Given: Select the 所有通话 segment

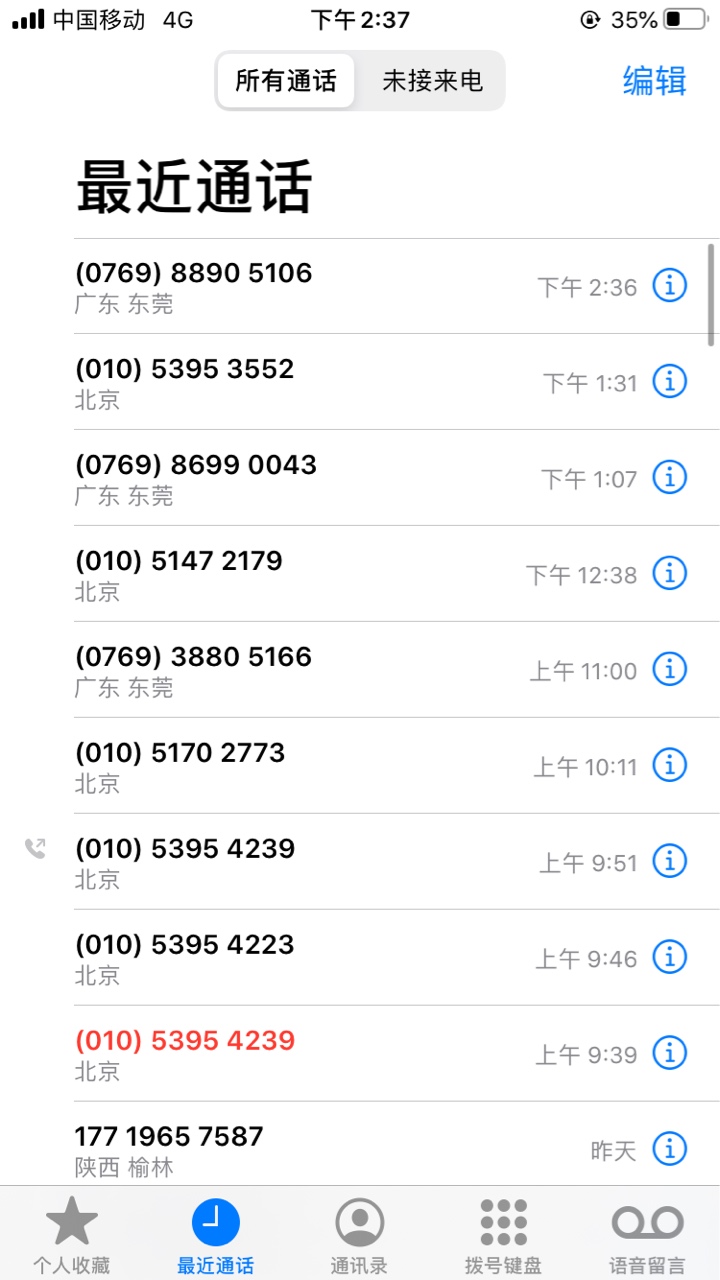Looking at the screenshot, I should 286,81.
